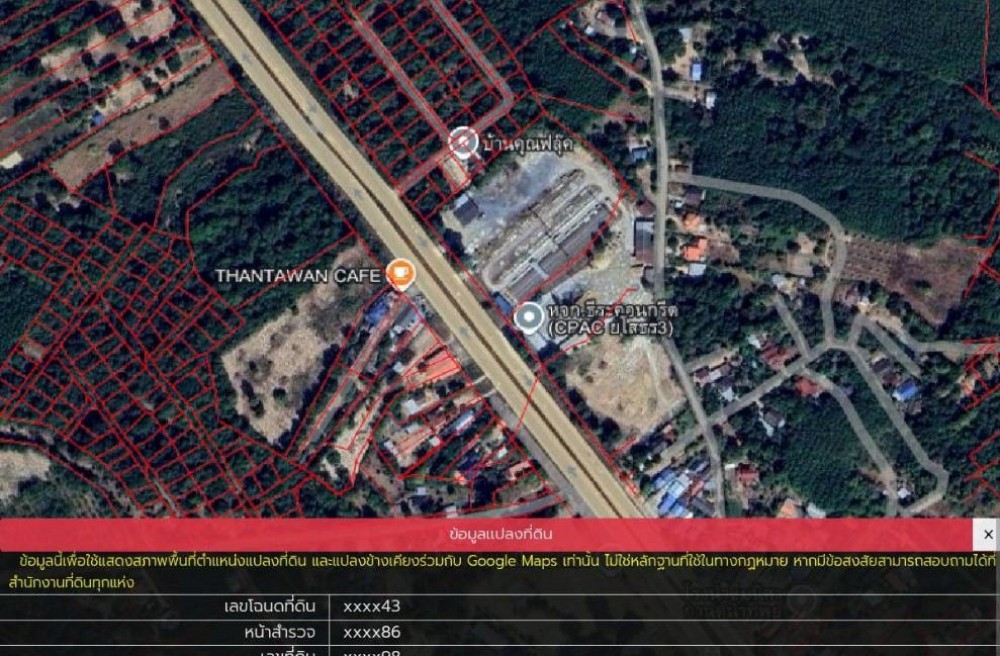
Task: Select the บ้านคุณฟลุ๊ค place marker
Action: 463,143
